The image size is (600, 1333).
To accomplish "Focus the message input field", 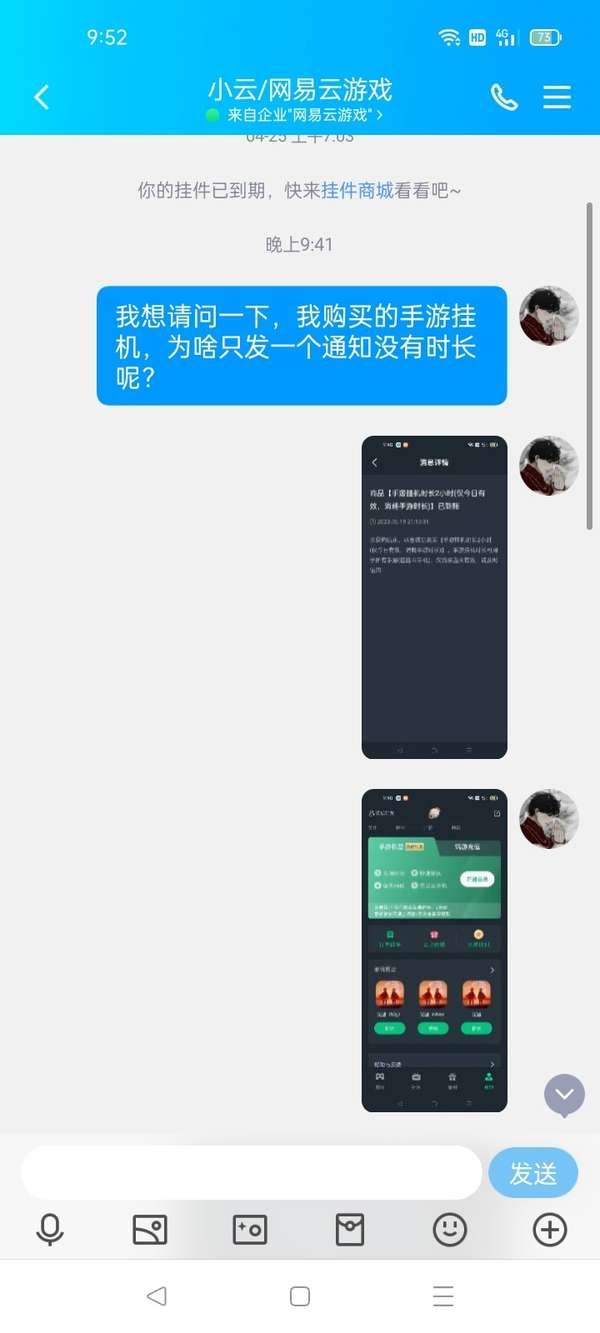I will 251,1172.
